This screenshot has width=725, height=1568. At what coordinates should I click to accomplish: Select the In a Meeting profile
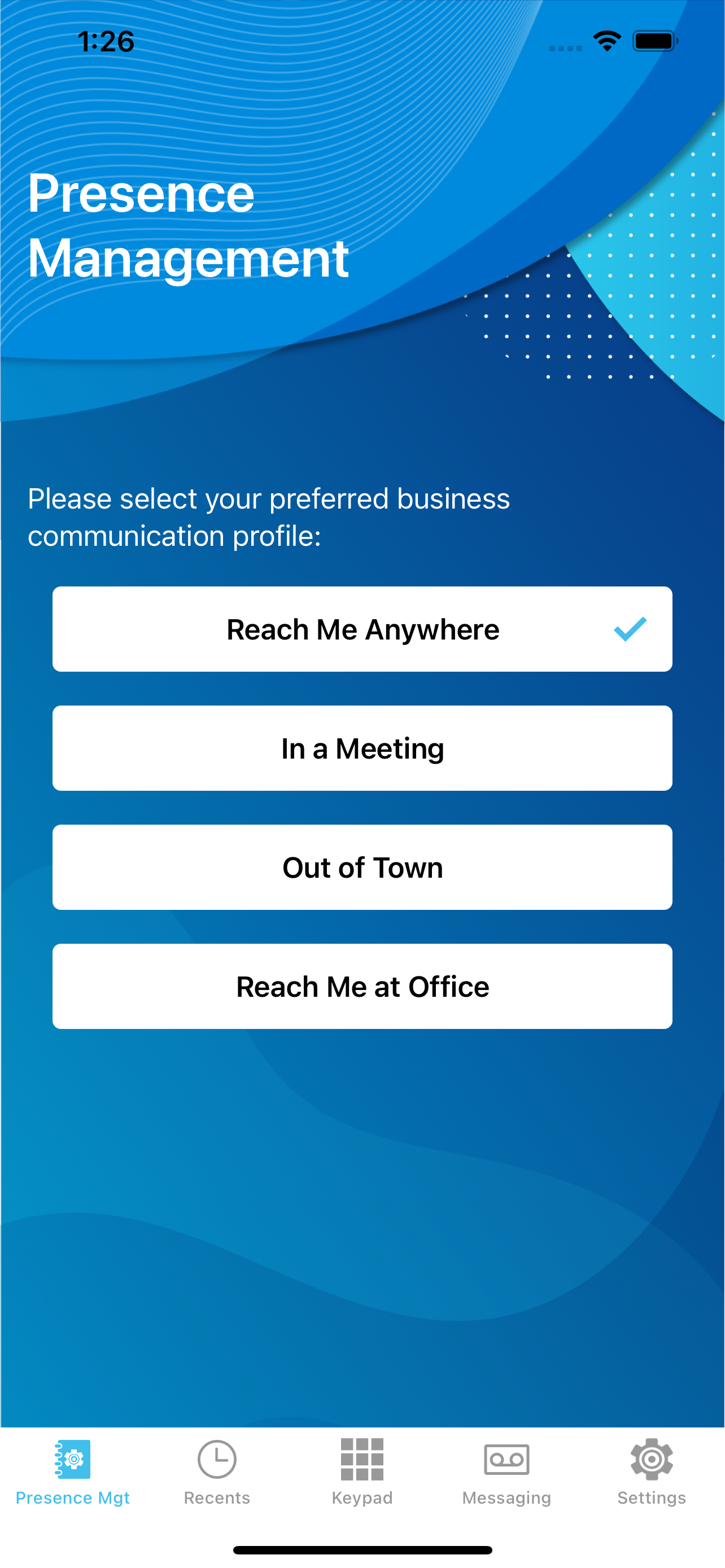(x=362, y=748)
